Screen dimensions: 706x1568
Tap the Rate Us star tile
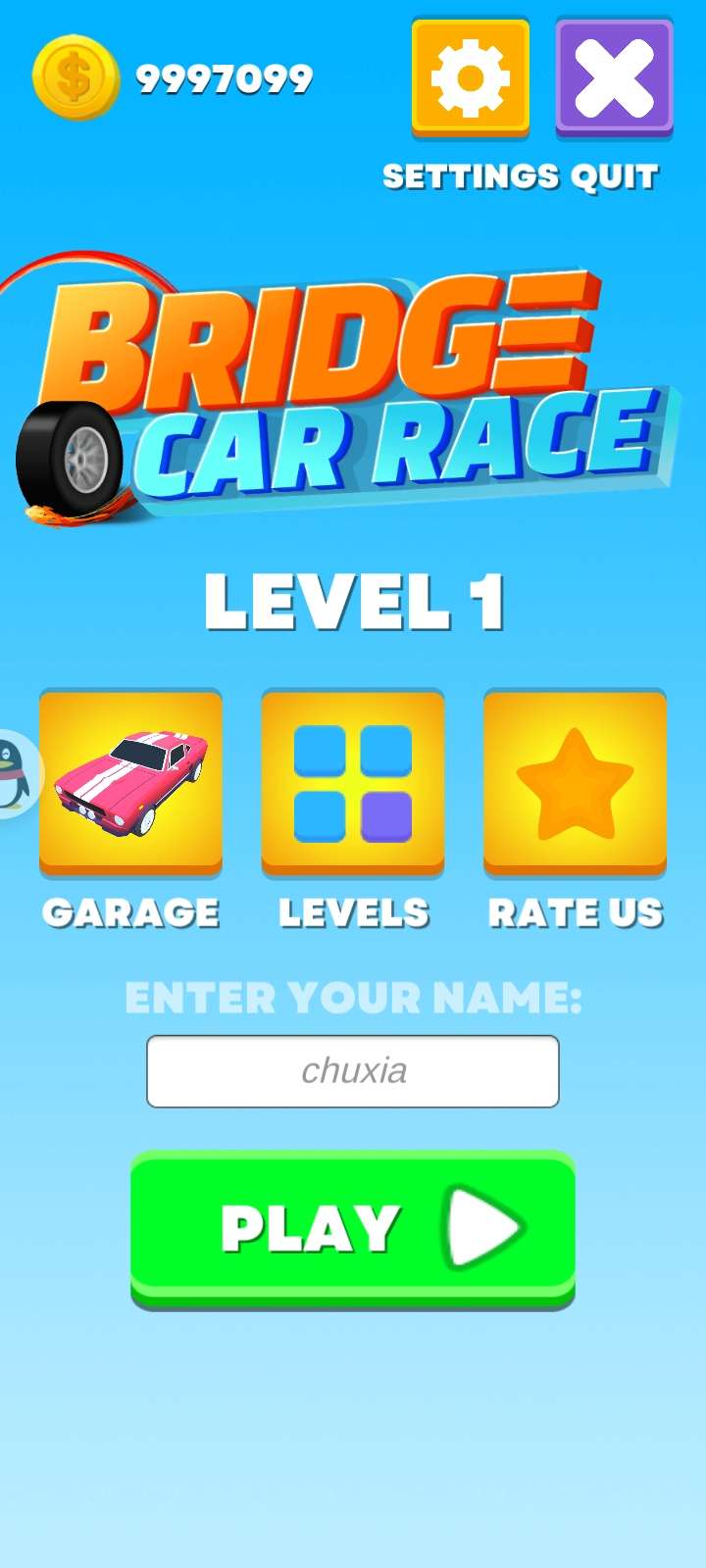click(575, 782)
